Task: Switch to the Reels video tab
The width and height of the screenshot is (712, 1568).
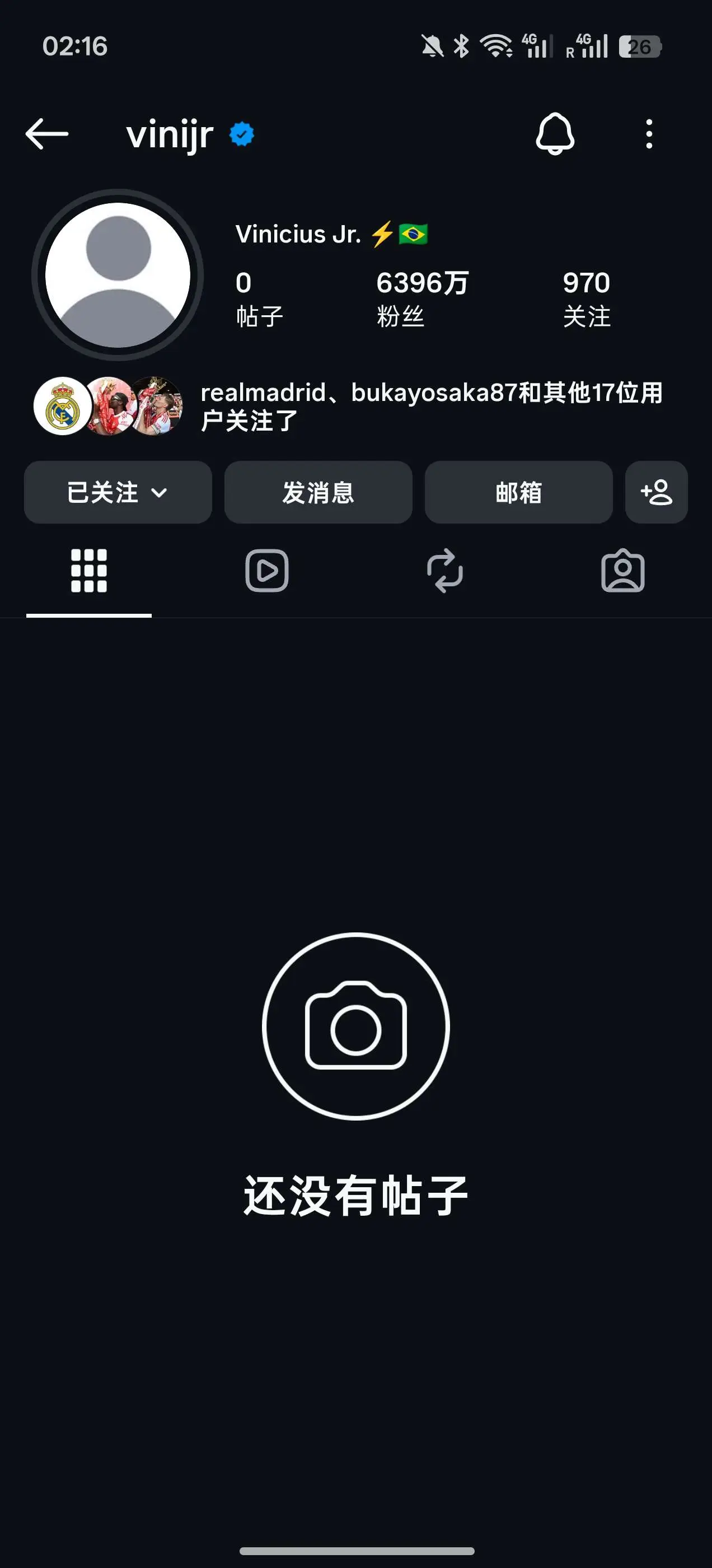Action: [x=267, y=571]
